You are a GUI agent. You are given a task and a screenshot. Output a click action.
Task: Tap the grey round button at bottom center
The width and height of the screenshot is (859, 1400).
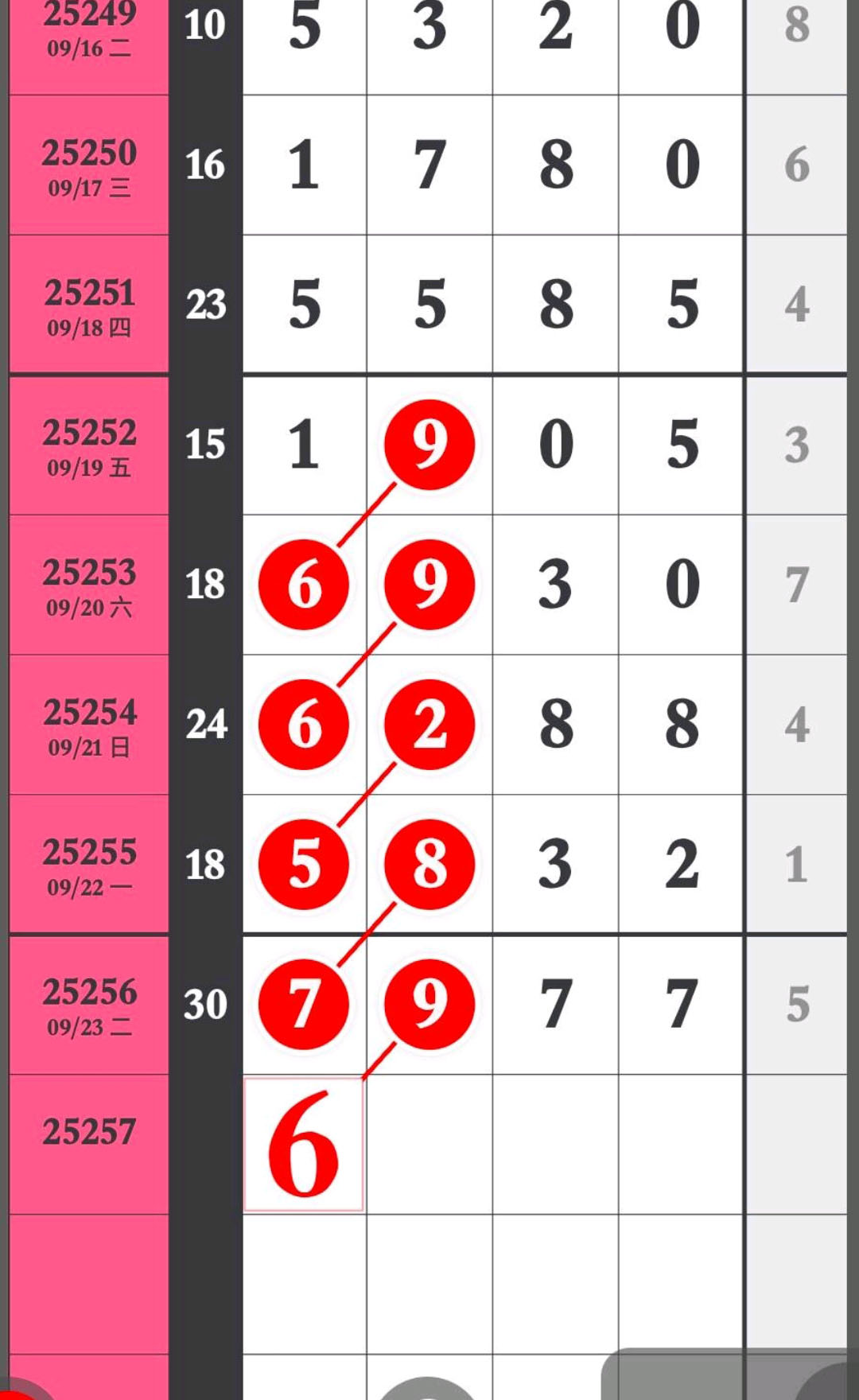pyautogui.click(x=428, y=1389)
